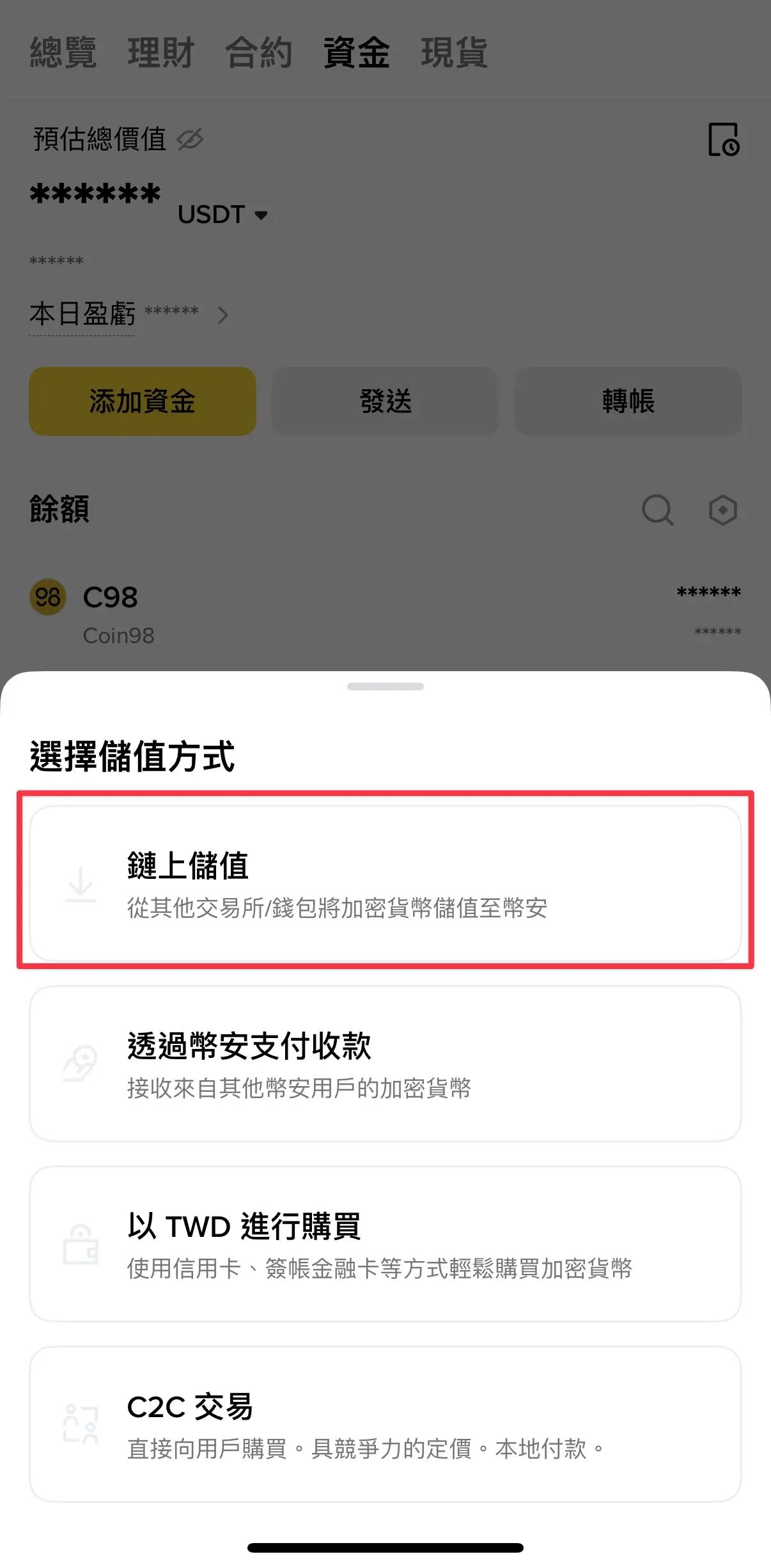Choose 透過幣安支付收款 option
This screenshot has width=771, height=1568.
[385, 1064]
